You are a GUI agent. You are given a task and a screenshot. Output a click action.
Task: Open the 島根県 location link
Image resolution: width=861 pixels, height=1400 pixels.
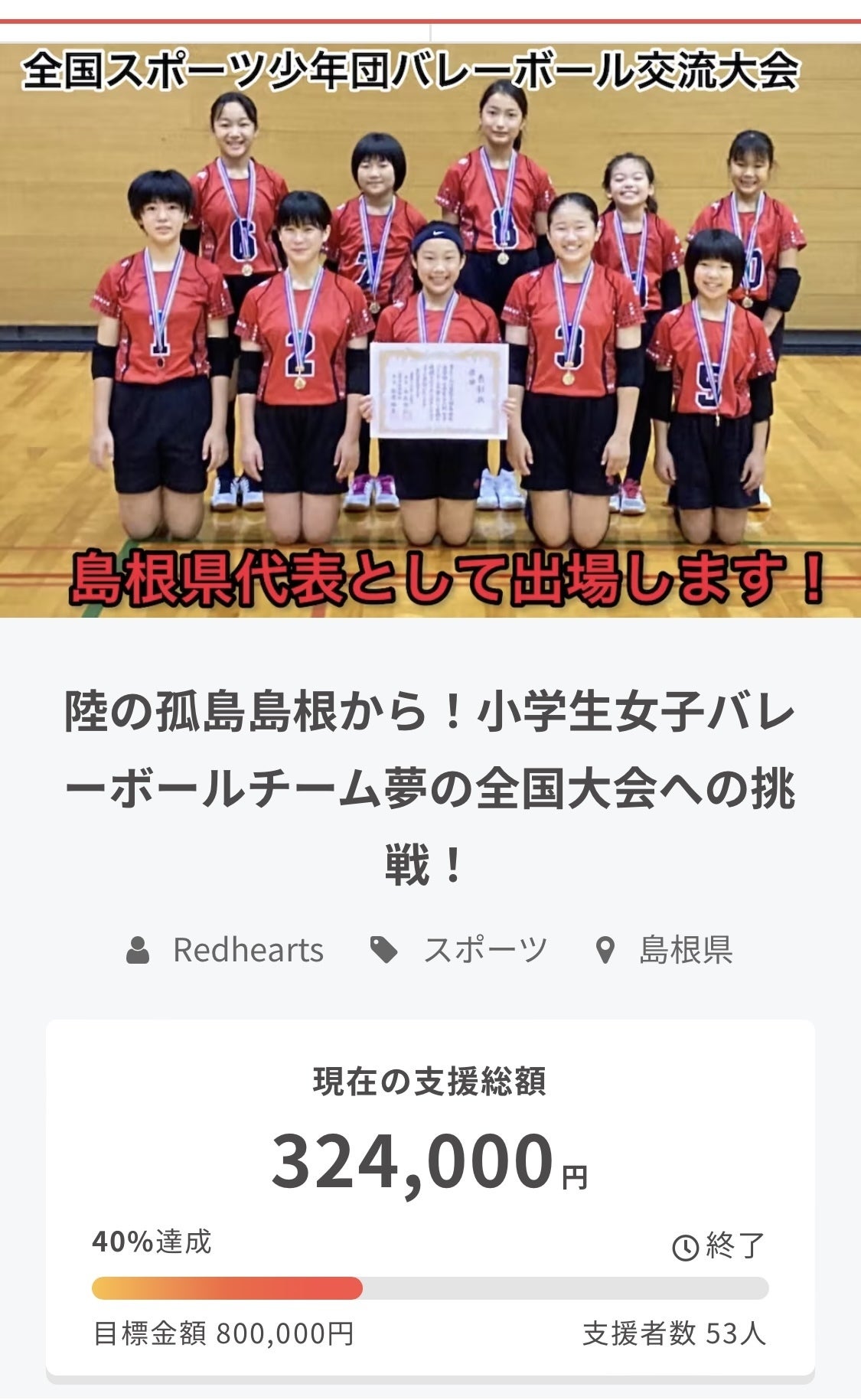coord(685,950)
